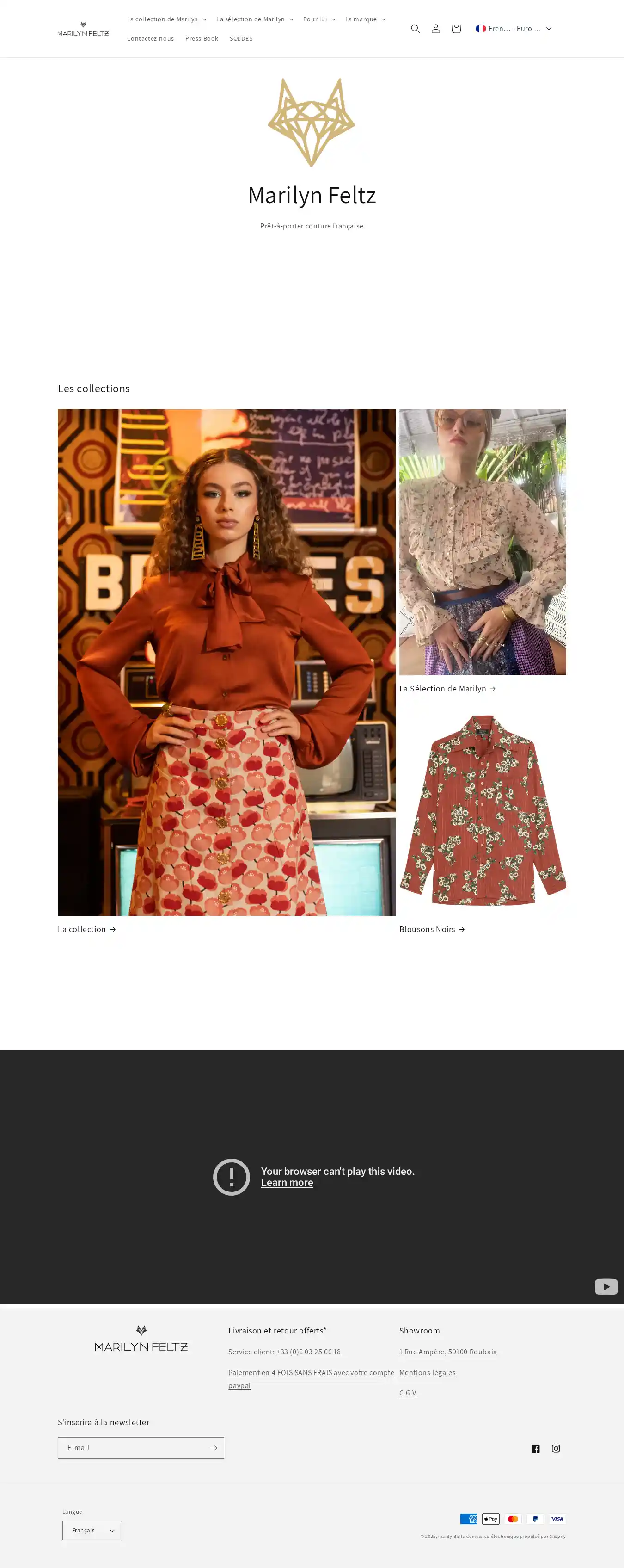624x1568 pixels.
Task: Expand La collection de Marilyn menu
Action: (x=167, y=19)
